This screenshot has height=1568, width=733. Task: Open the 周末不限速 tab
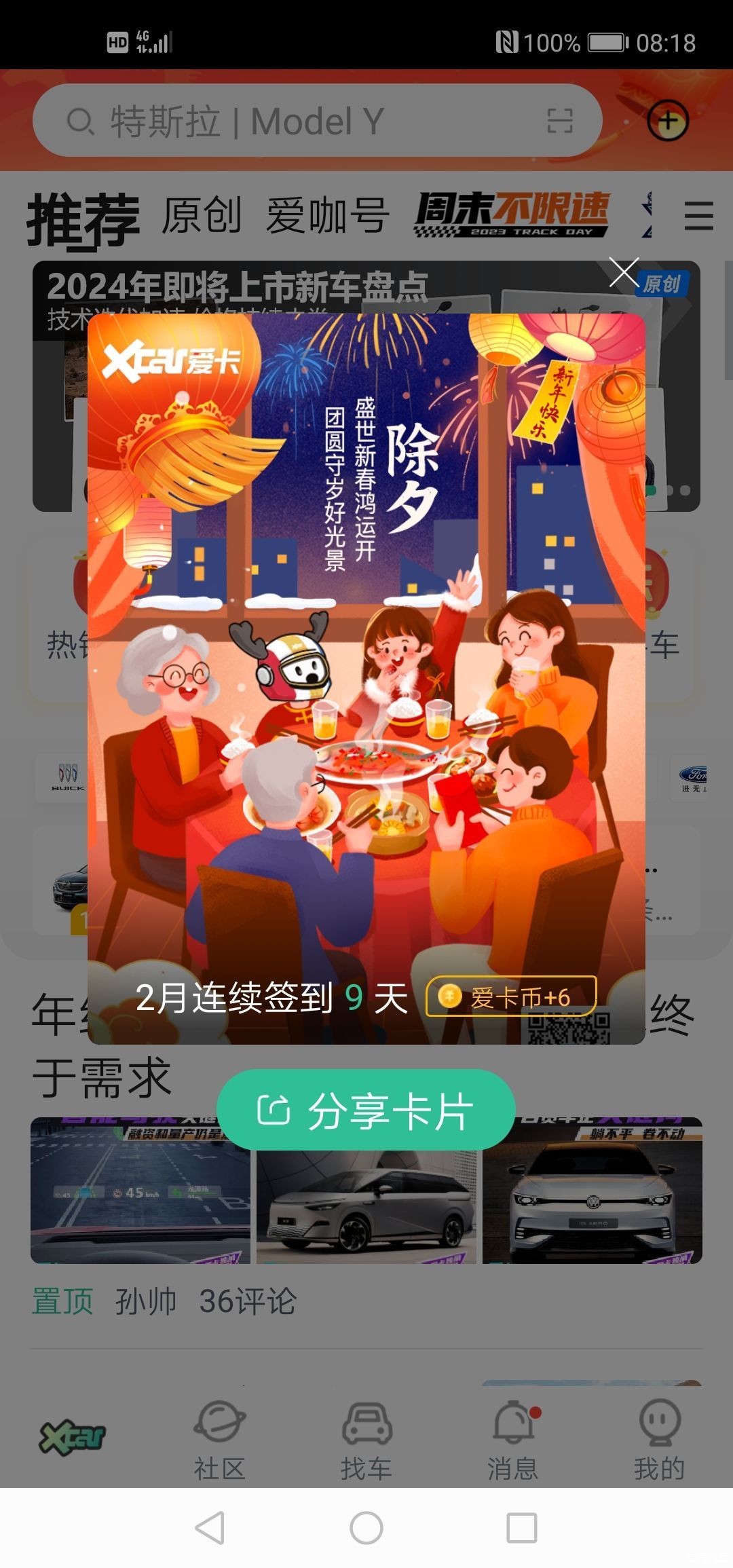513,214
